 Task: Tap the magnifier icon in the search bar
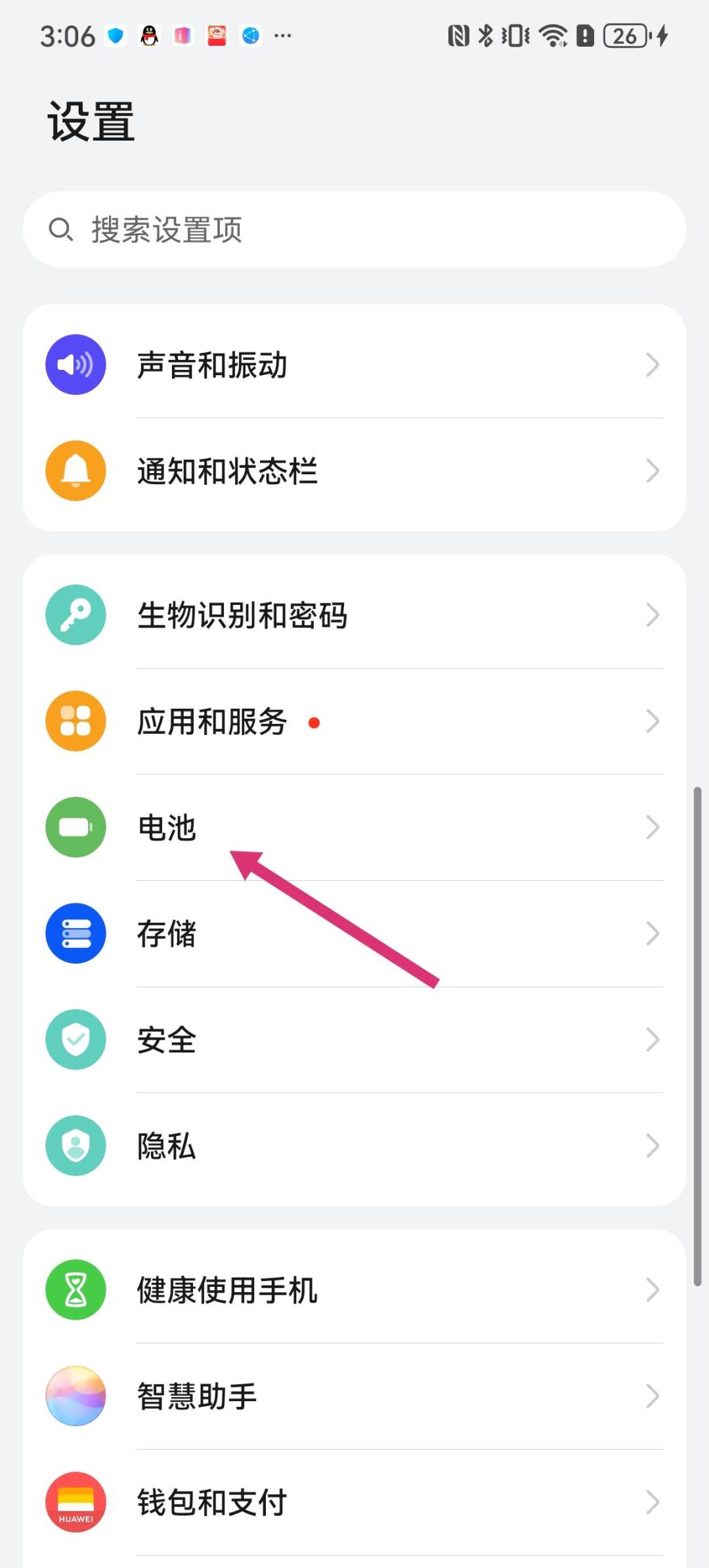tap(60, 230)
